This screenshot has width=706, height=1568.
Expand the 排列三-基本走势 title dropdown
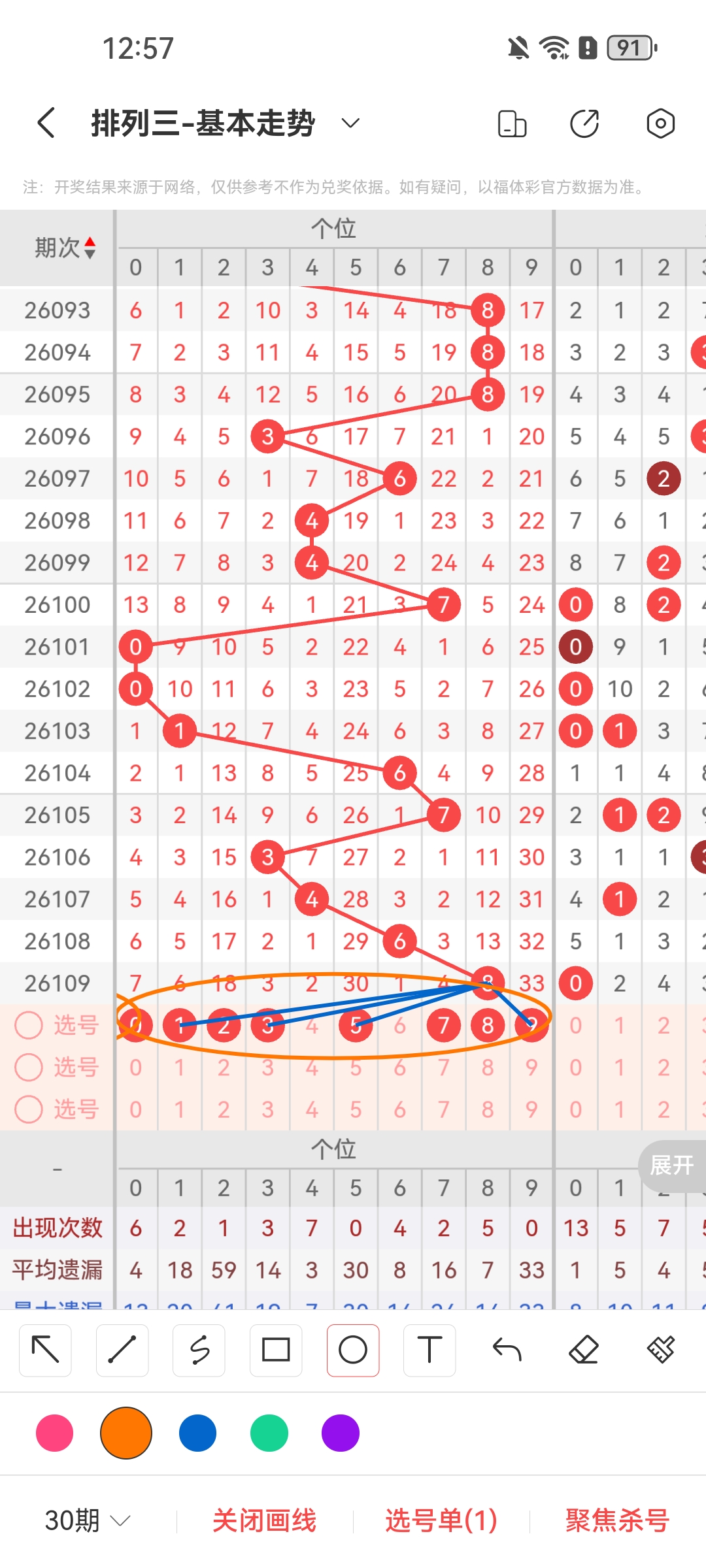point(350,123)
